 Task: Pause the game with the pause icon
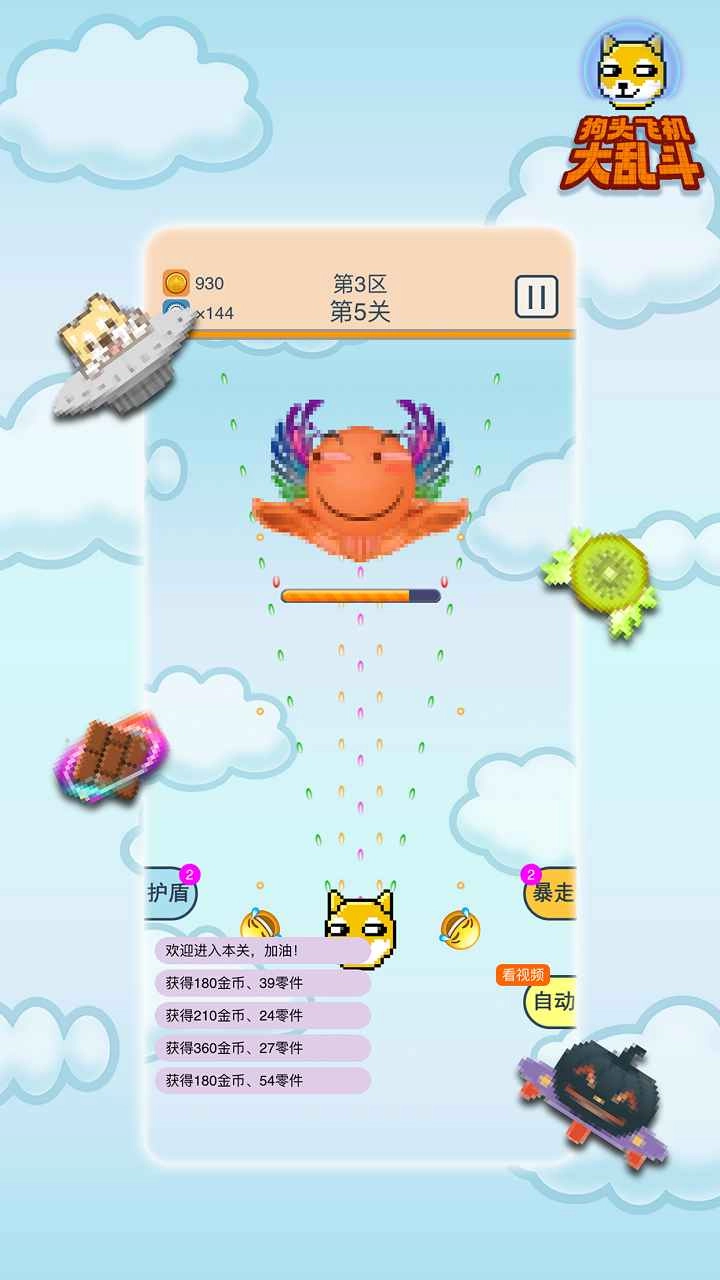click(537, 296)
